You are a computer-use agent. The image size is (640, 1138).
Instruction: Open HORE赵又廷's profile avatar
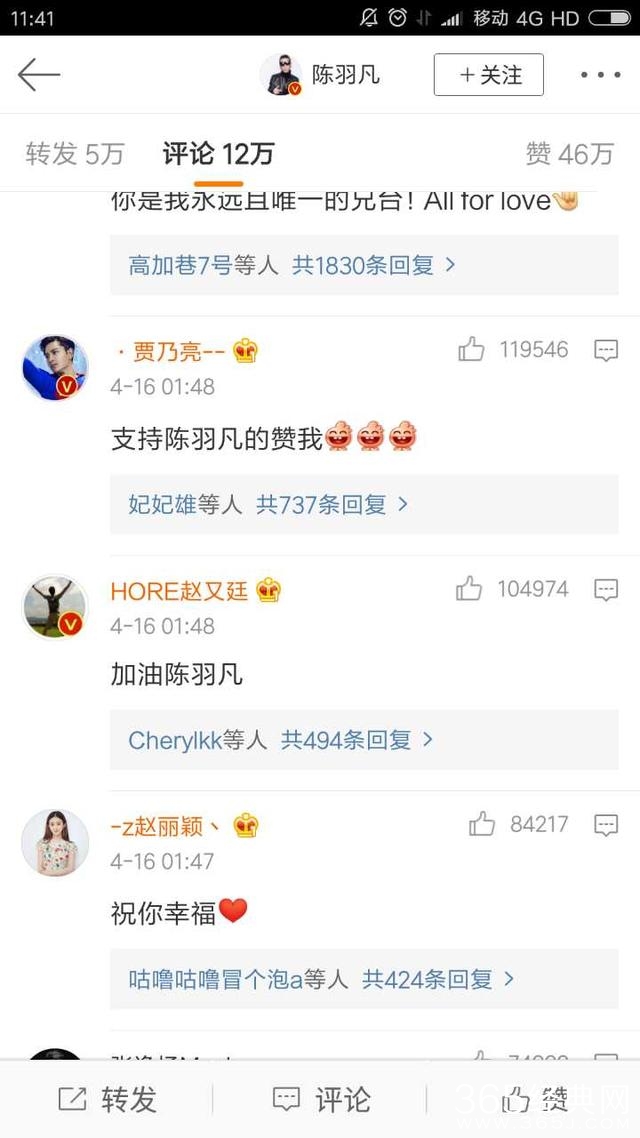tap(55, 606)
